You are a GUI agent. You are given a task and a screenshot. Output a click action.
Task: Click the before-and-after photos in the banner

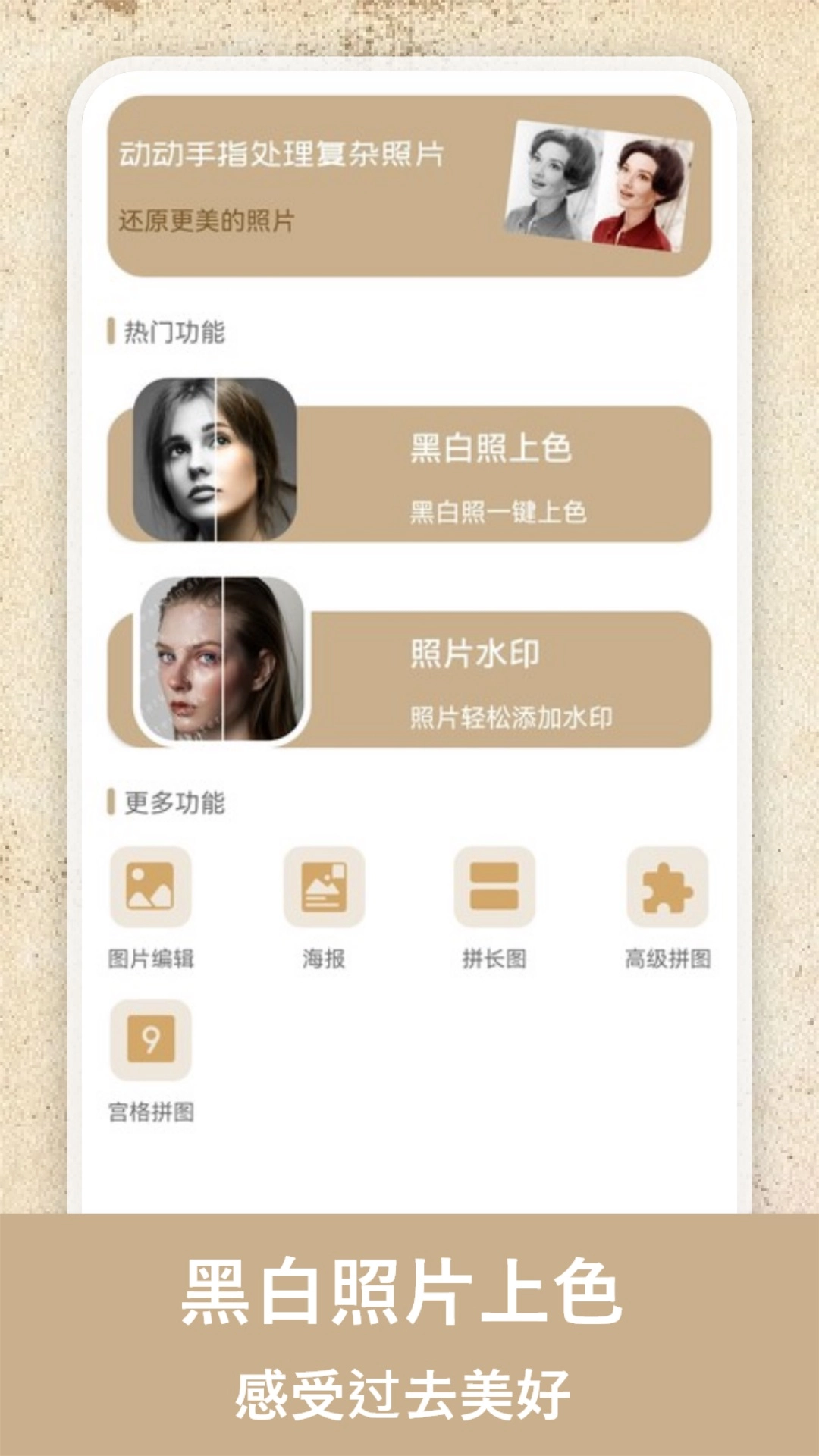(x=603, y=184)
